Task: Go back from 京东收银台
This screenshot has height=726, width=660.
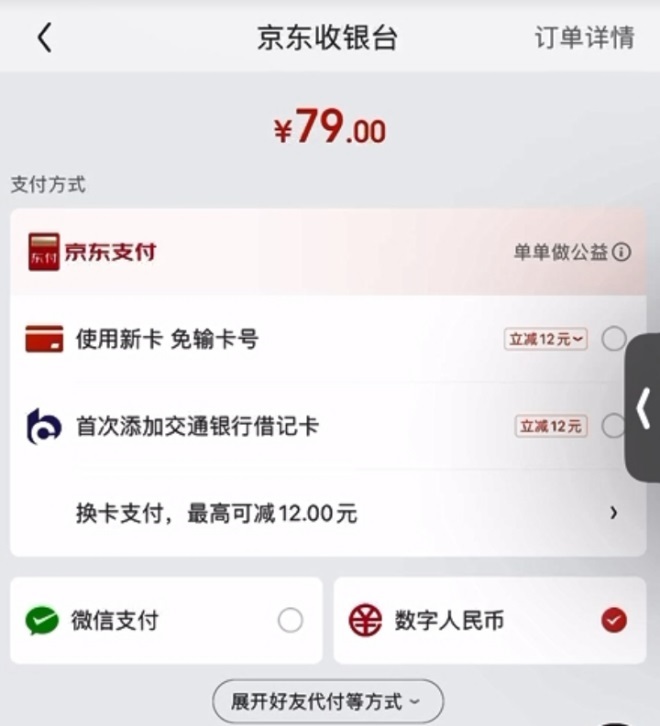Action: pos(44,38)
